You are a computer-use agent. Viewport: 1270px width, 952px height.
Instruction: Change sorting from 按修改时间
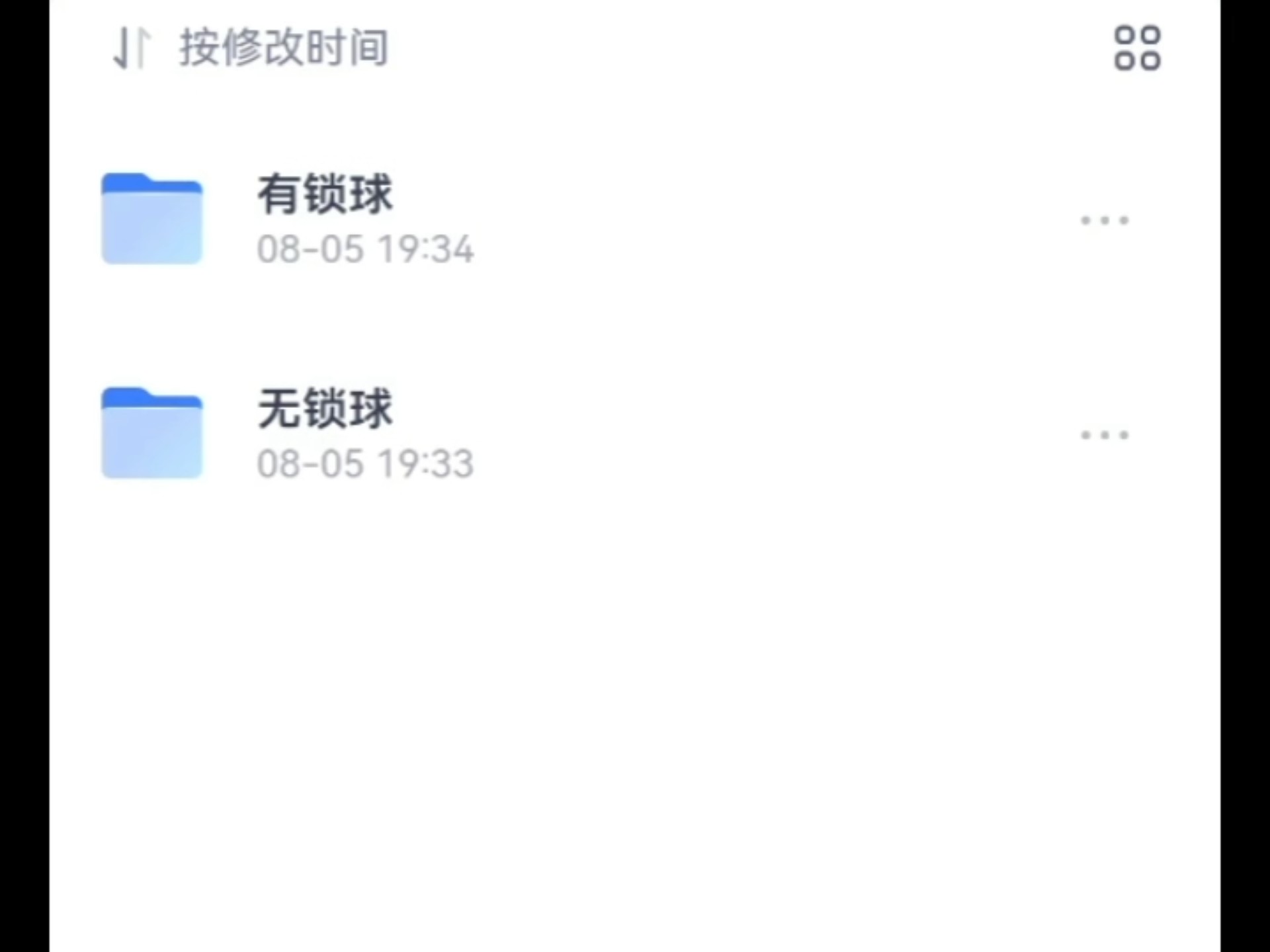[251, 48]
